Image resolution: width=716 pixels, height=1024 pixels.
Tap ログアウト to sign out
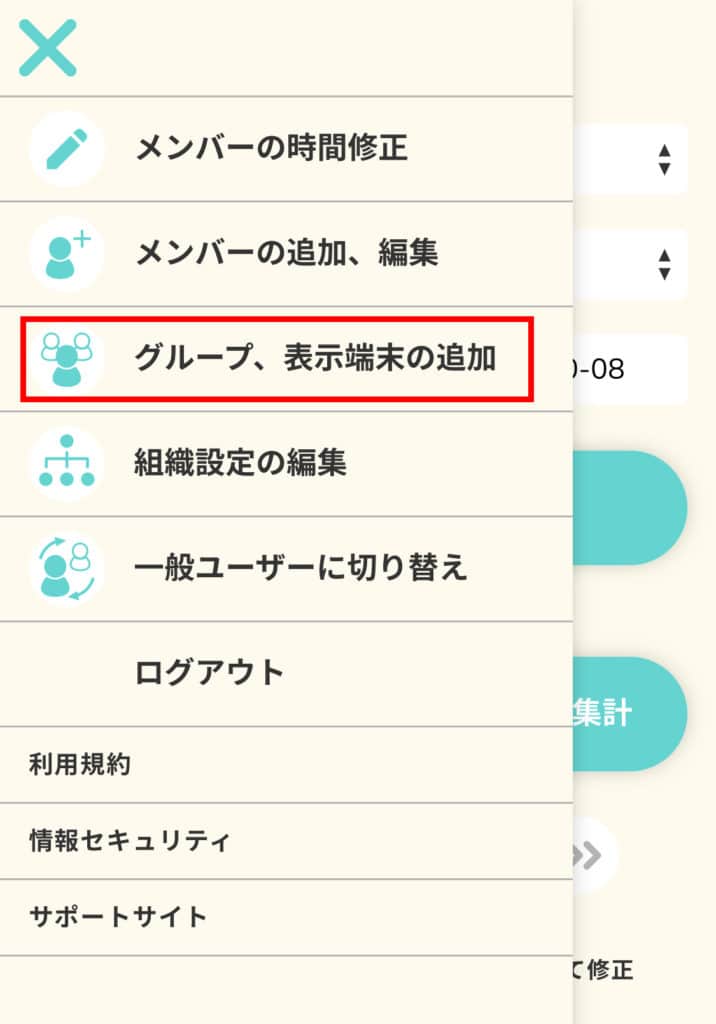click(x=209, y=672)
